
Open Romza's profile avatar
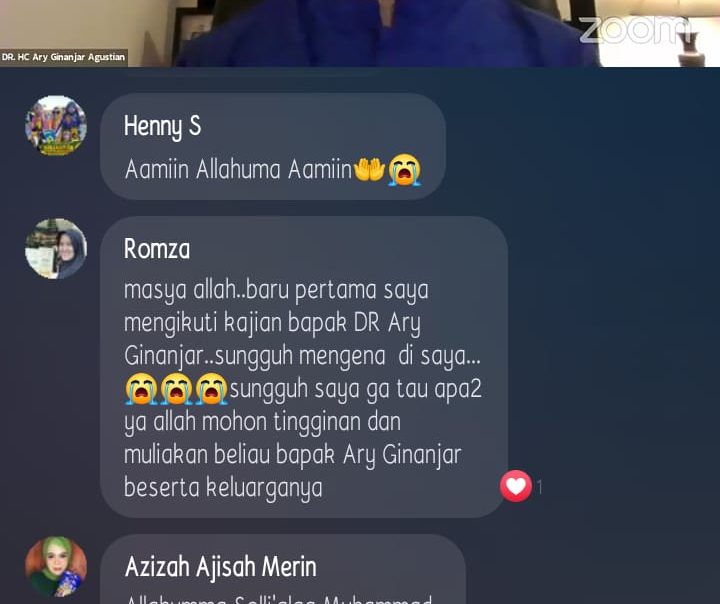(x=56, y=248)
